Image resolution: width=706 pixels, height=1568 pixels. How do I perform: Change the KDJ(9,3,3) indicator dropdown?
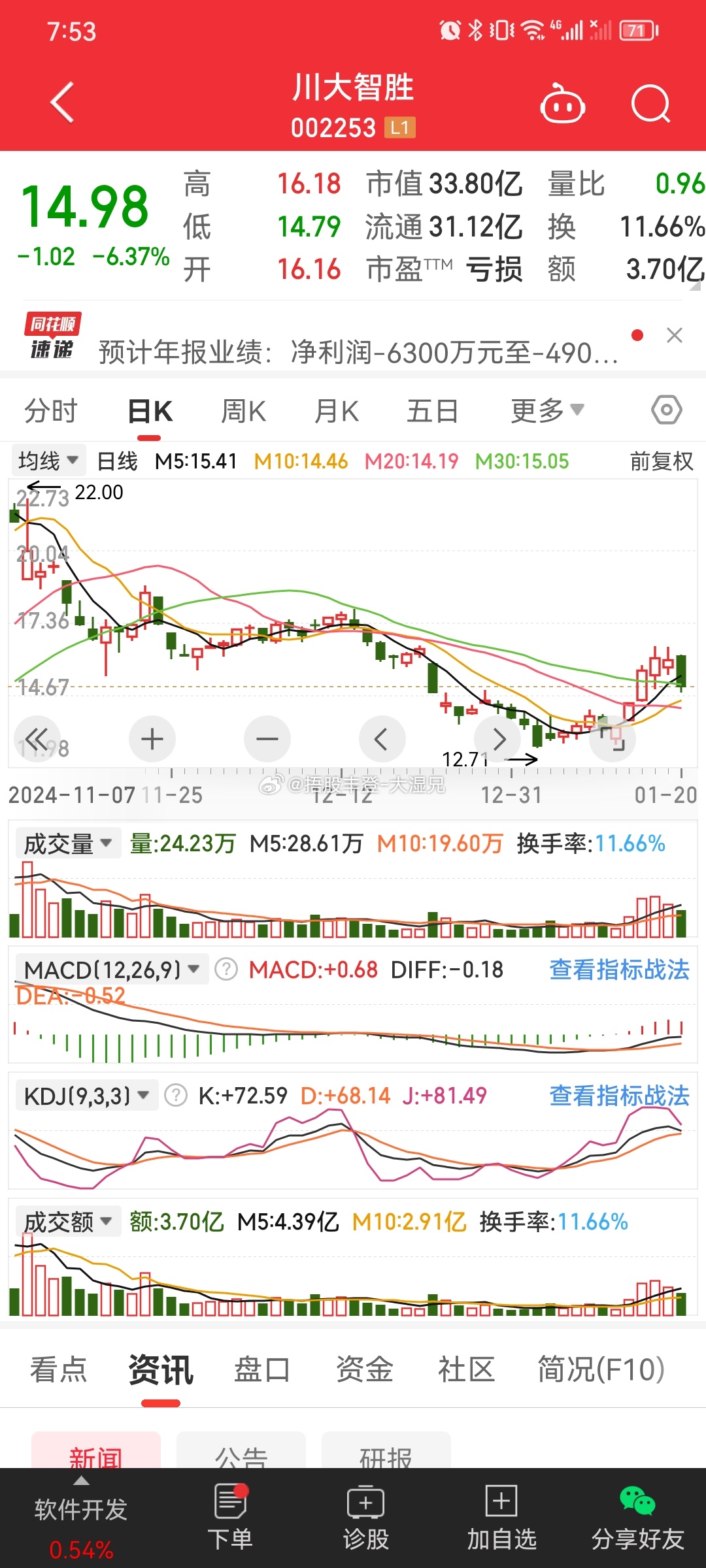pos(86,1096)
